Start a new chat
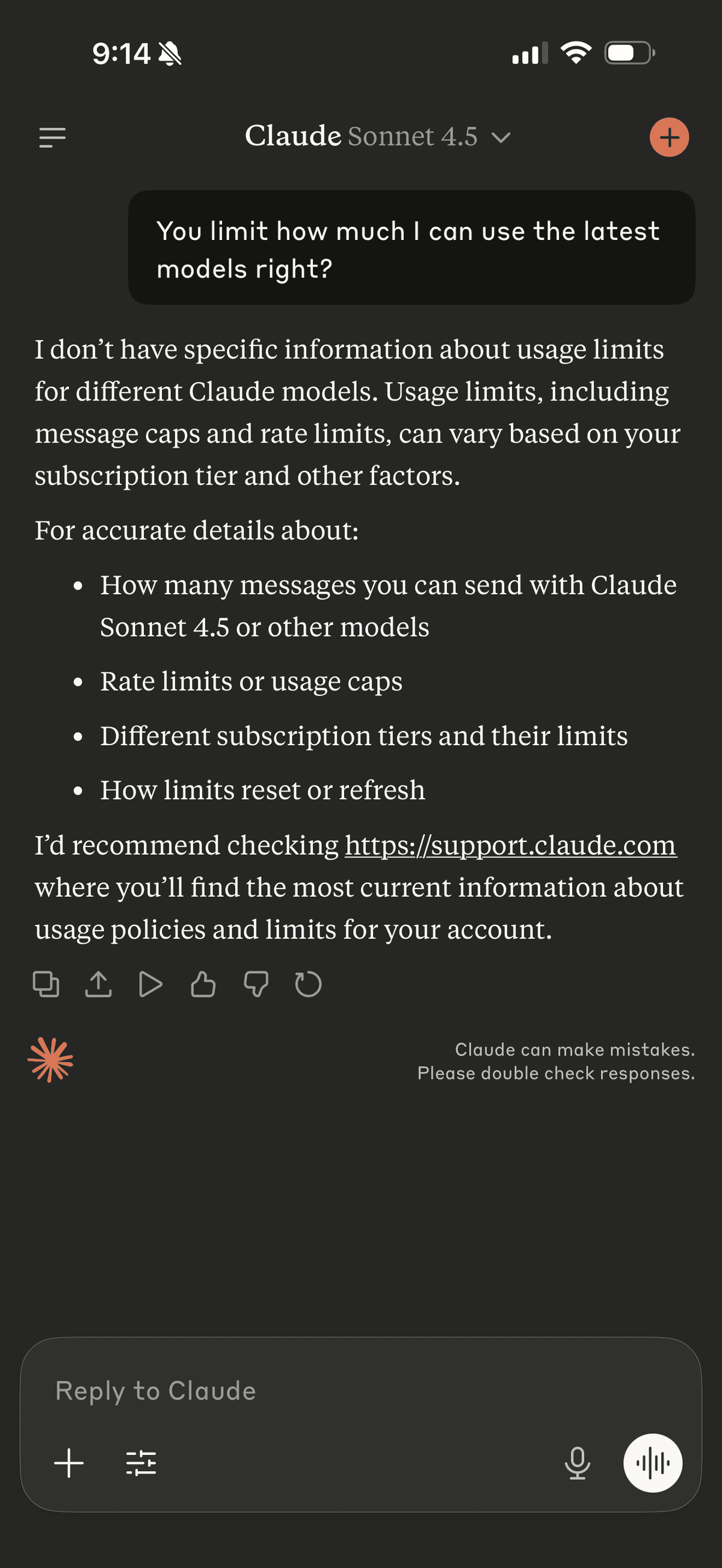The image size is (722, 1568). coord(669,137)
